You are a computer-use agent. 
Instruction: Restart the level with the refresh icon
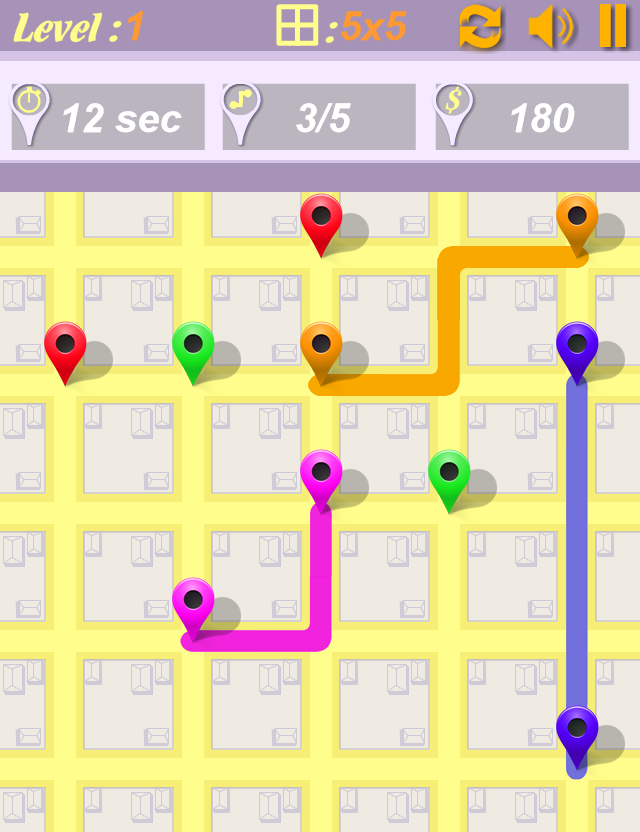click(x=480, y=27)
